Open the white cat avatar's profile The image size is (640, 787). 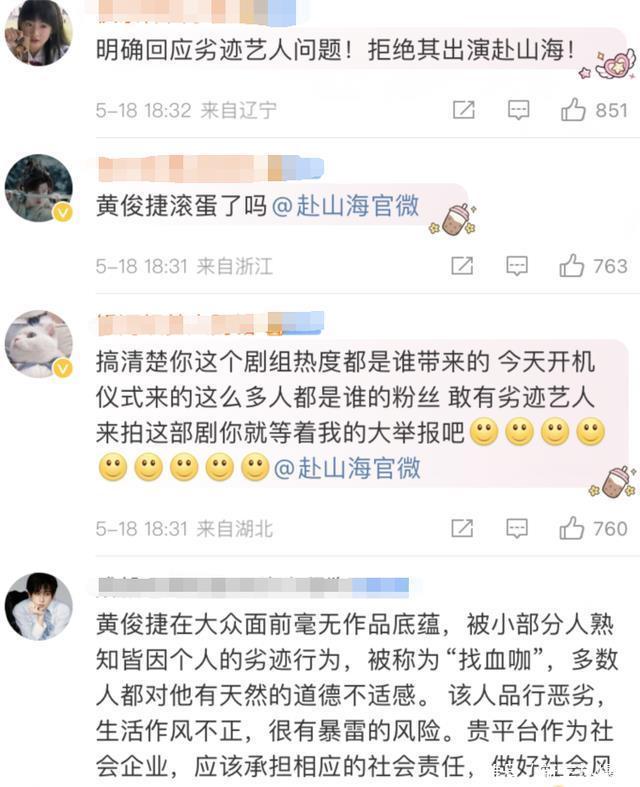tap(38, 343)
